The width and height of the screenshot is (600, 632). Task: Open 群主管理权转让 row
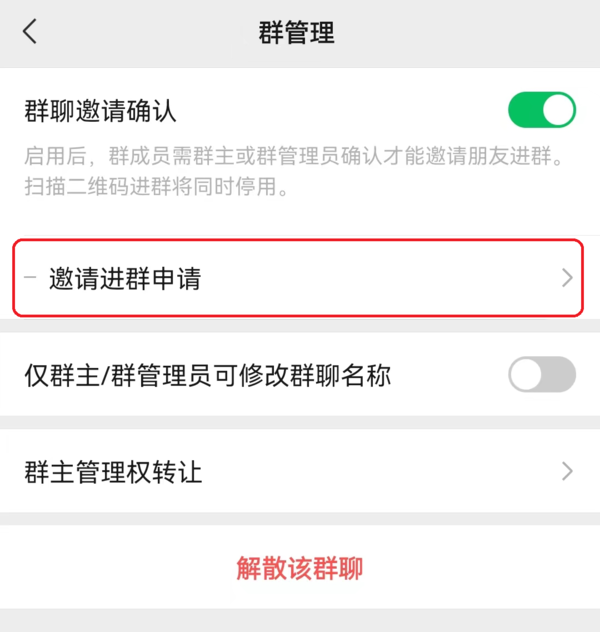tap(298, 471)
